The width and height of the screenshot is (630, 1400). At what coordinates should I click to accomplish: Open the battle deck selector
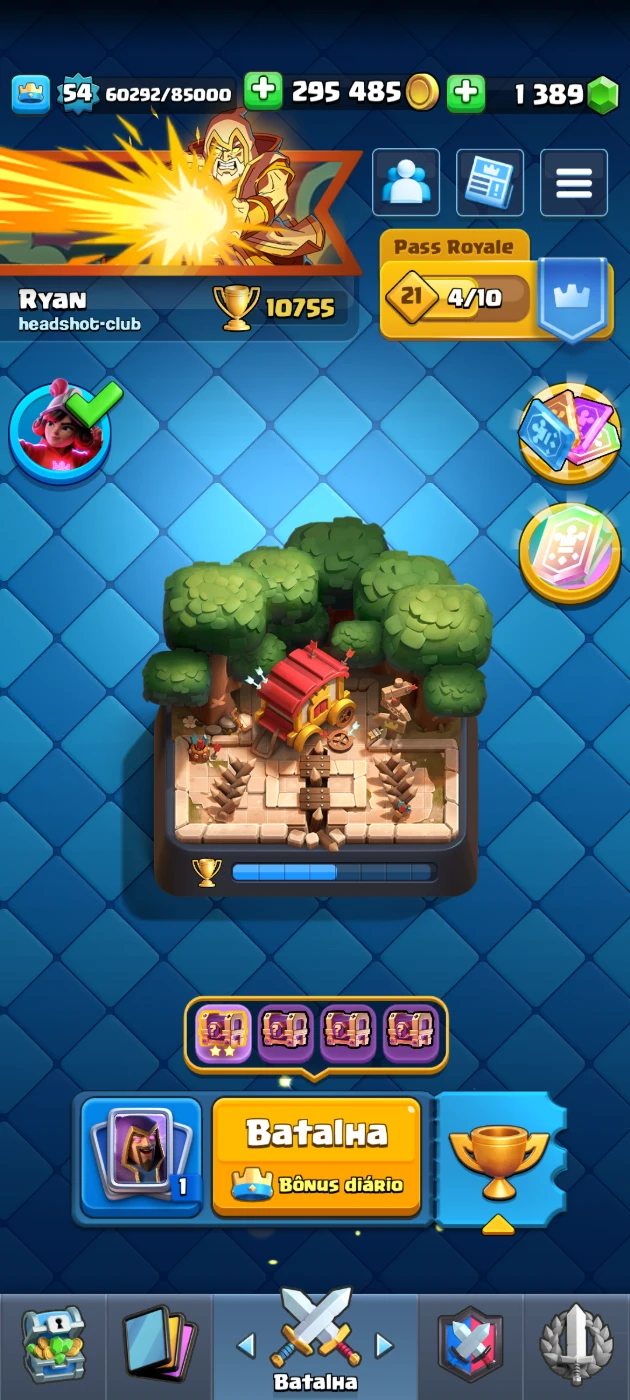[141, 1156]
